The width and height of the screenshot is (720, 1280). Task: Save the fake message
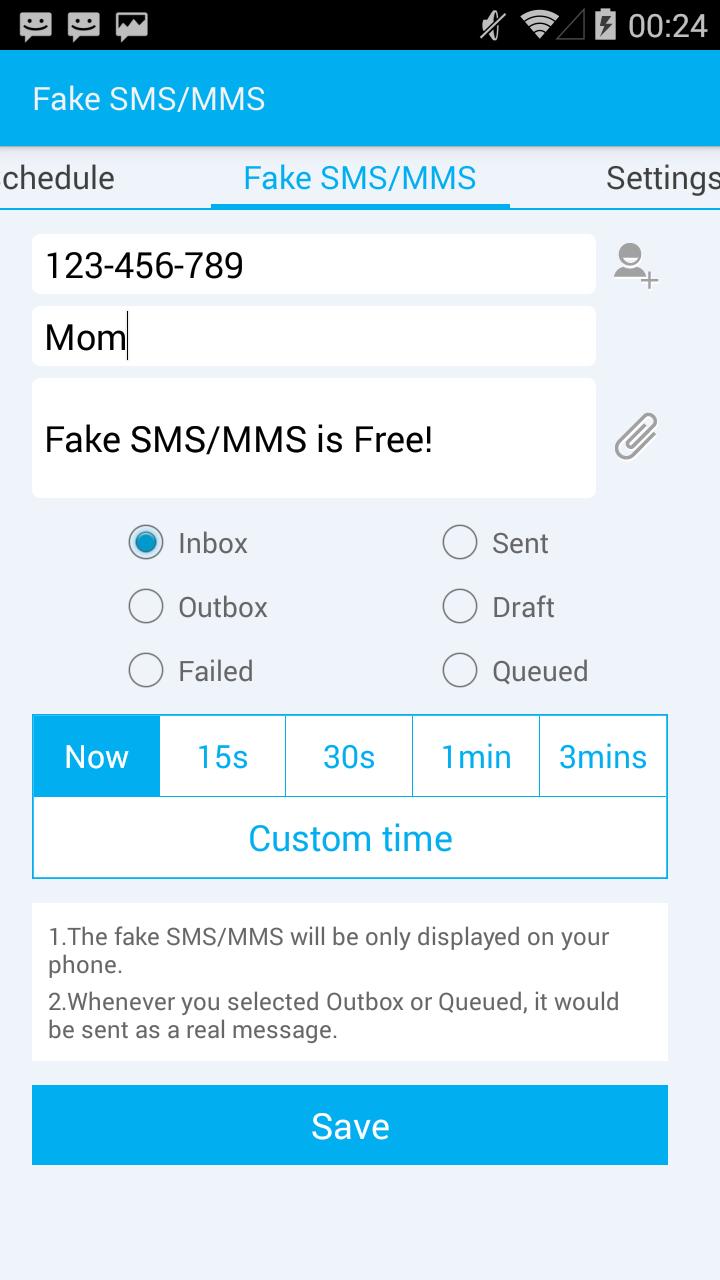click(350, 1125)
